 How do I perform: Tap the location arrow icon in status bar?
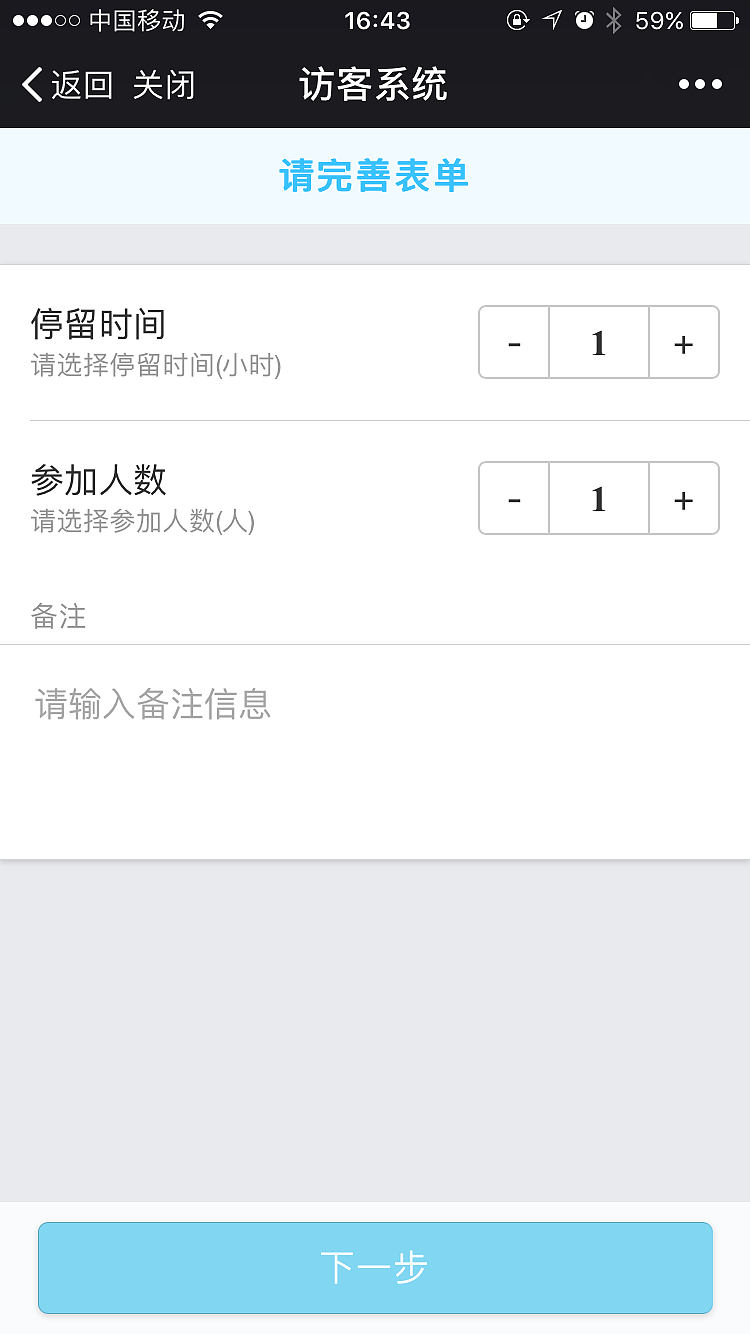coord(552,20)
